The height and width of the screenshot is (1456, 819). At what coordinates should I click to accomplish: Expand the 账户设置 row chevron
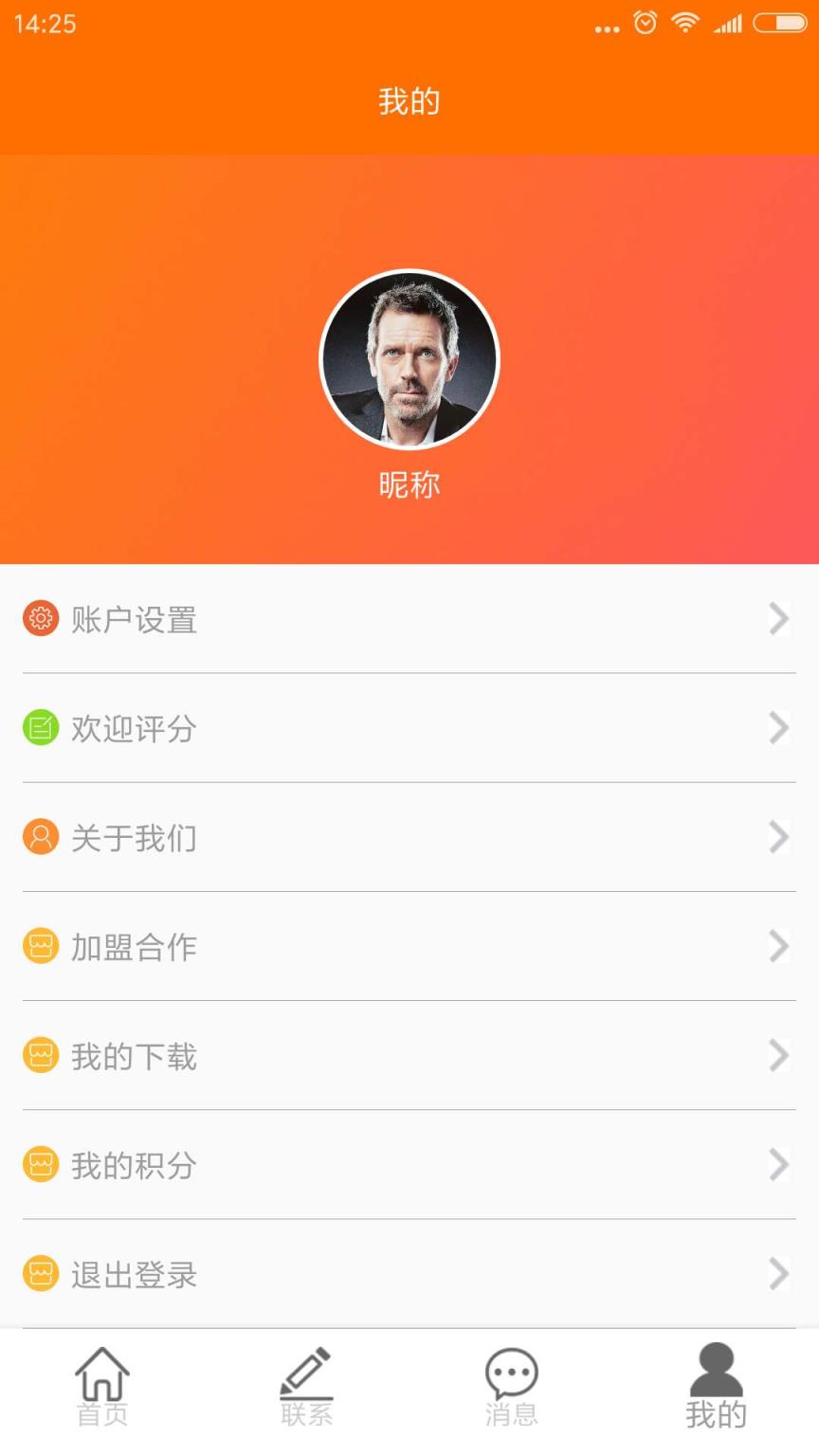tap(779, 619)
